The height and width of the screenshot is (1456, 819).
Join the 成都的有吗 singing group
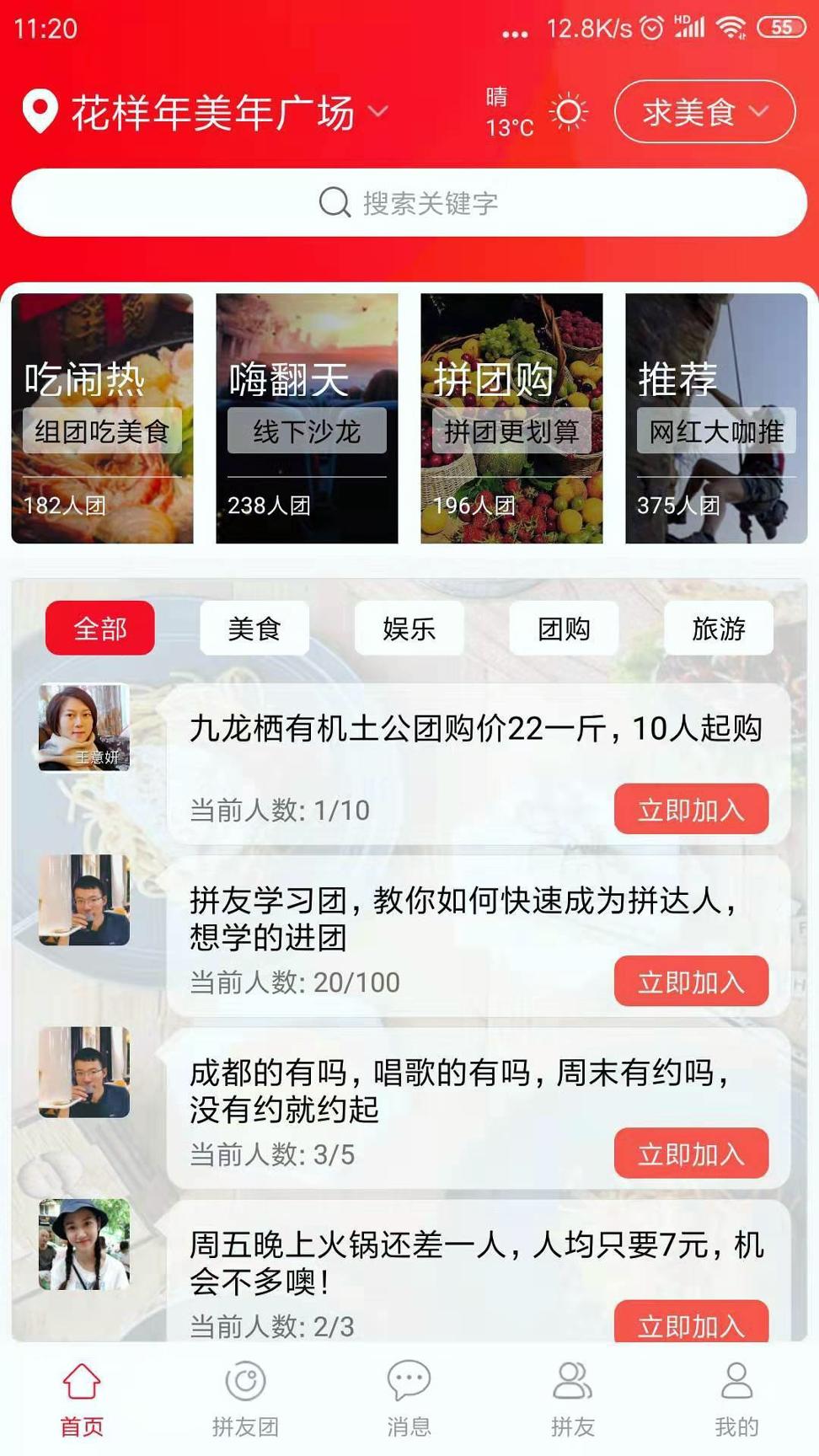(691, 1154)
